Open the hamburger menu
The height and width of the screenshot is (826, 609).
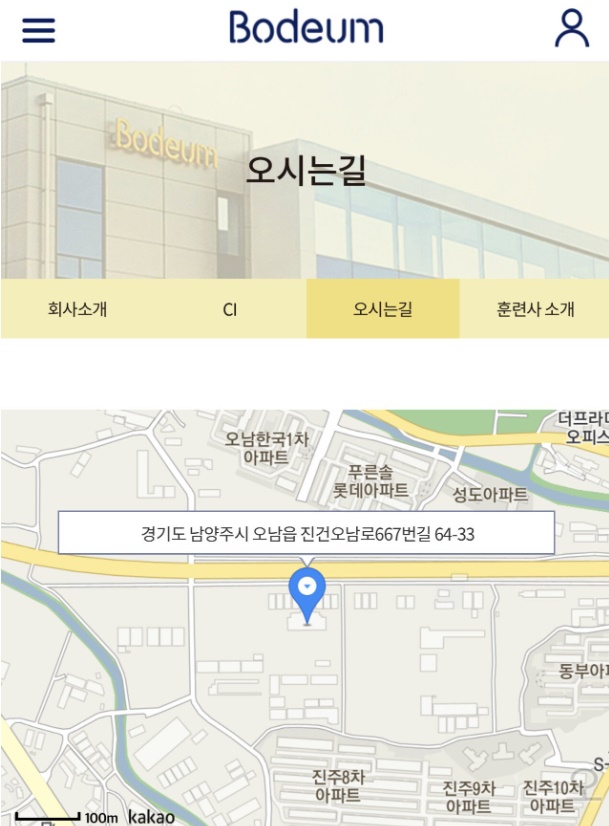[38, 30]
